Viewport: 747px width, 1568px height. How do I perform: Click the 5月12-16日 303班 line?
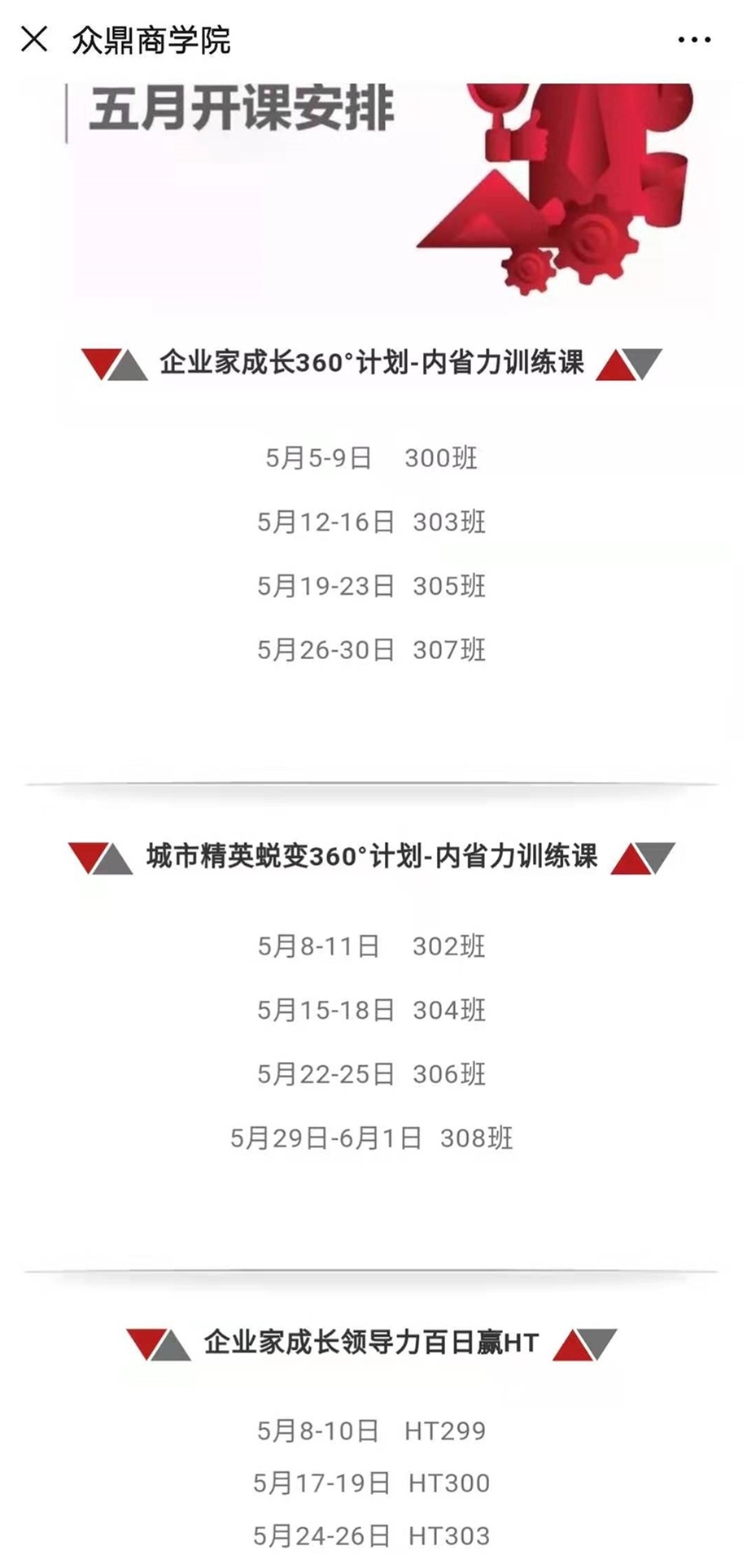click(x=373, y=523)
